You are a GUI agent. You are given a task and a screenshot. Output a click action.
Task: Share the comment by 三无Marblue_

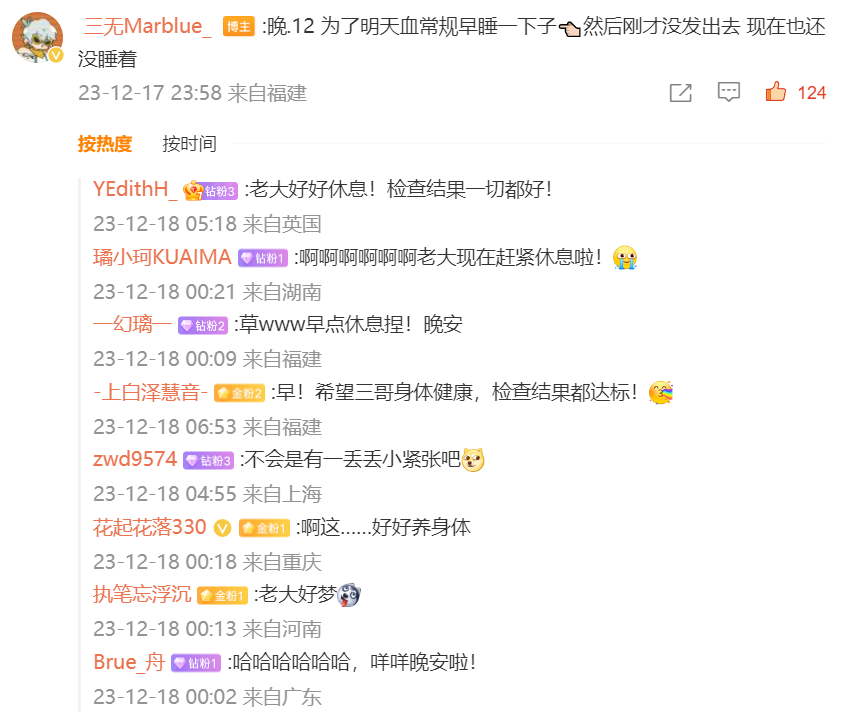click(x=680, y=93)
